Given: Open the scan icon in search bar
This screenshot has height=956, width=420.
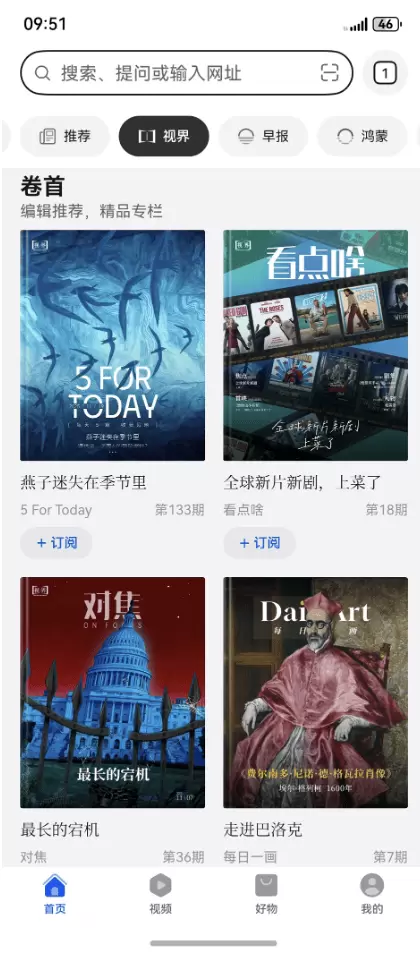Looking at the screenshot, I should click(329, 73).
